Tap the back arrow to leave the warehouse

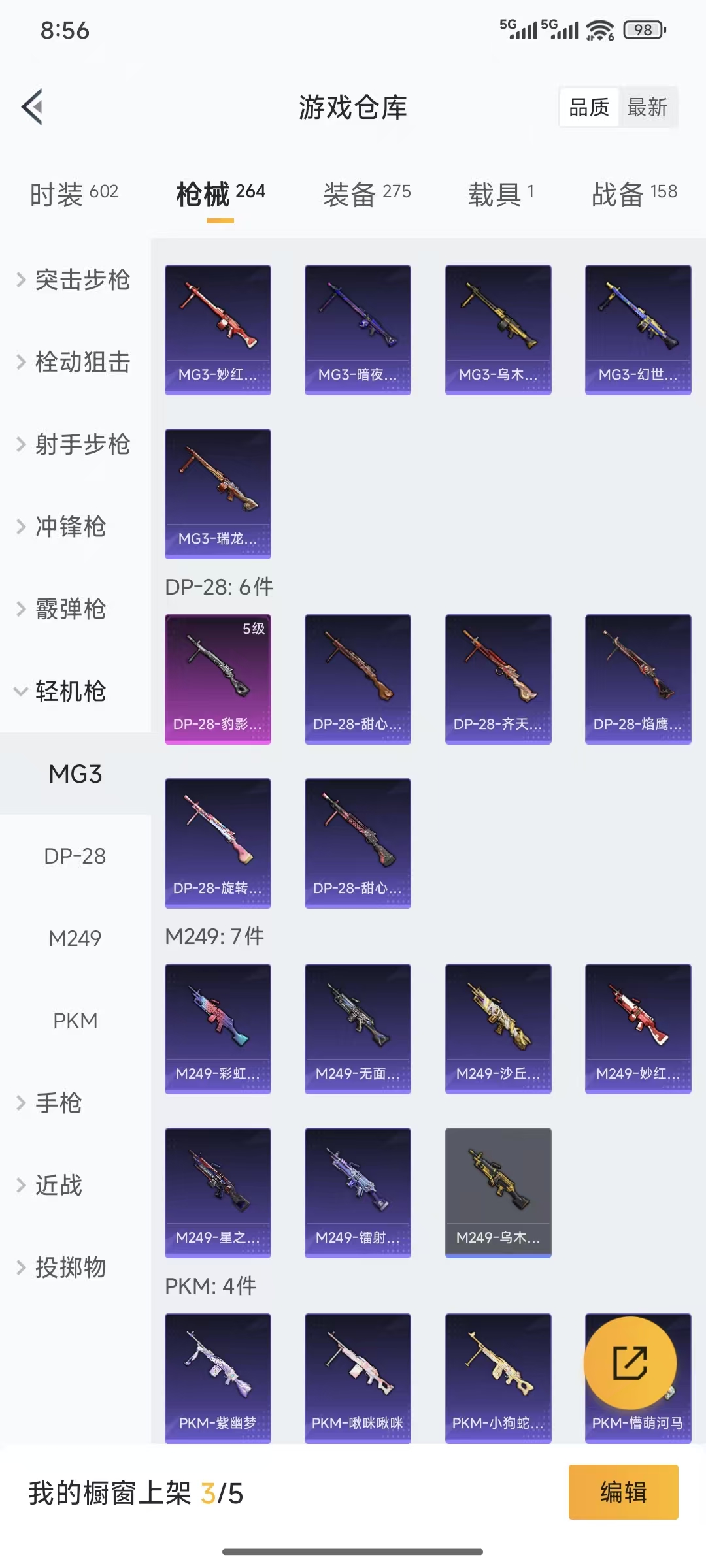tap(31, 108)
